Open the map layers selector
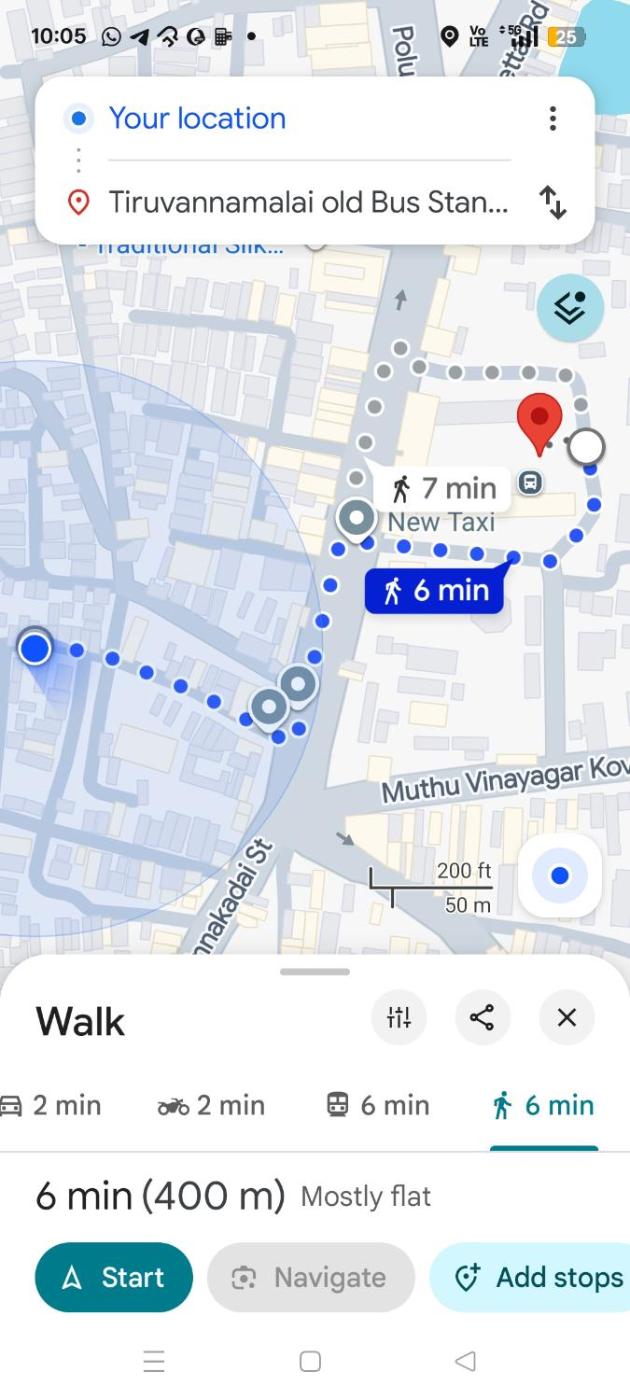Screen dimensions: 630x1400 click(570, 308)
